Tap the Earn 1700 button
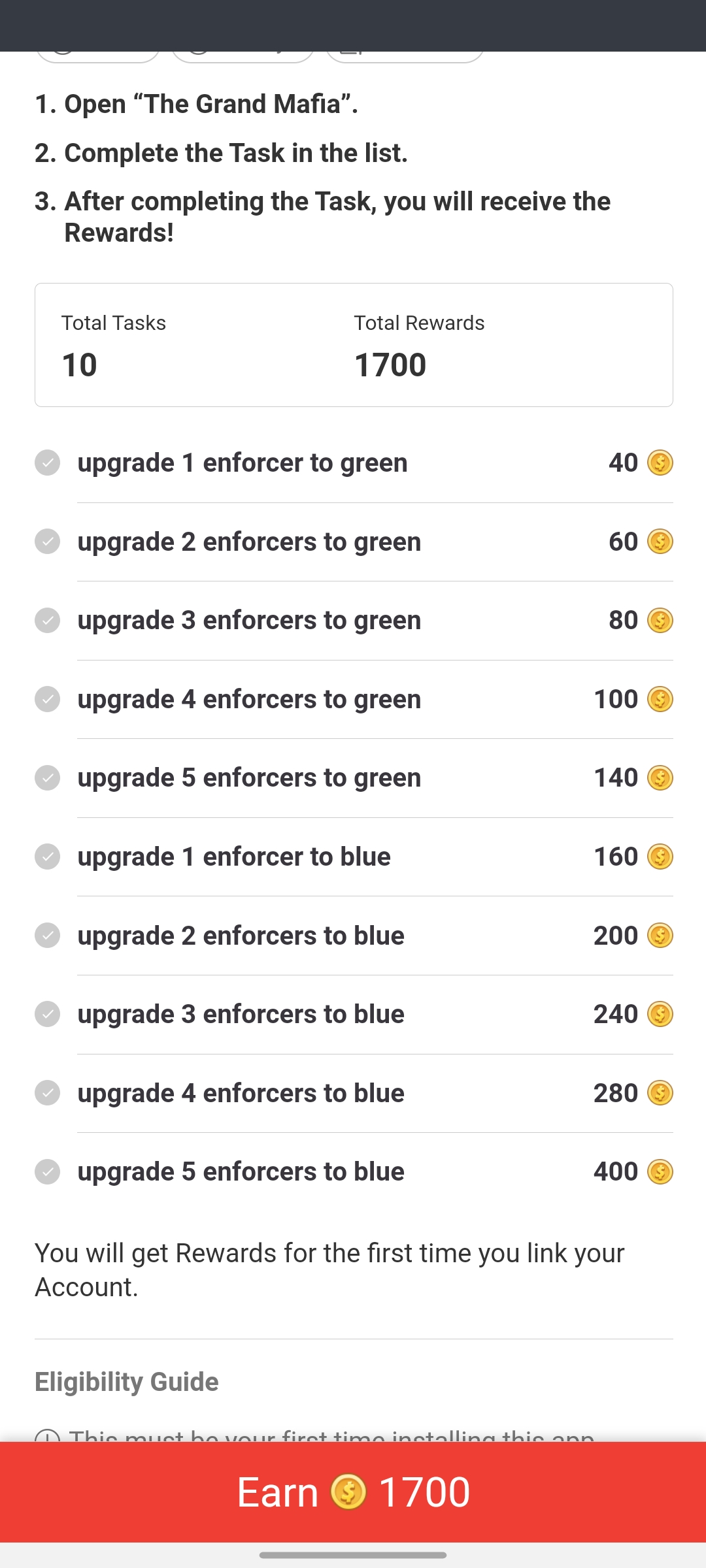 (353, 1492)
